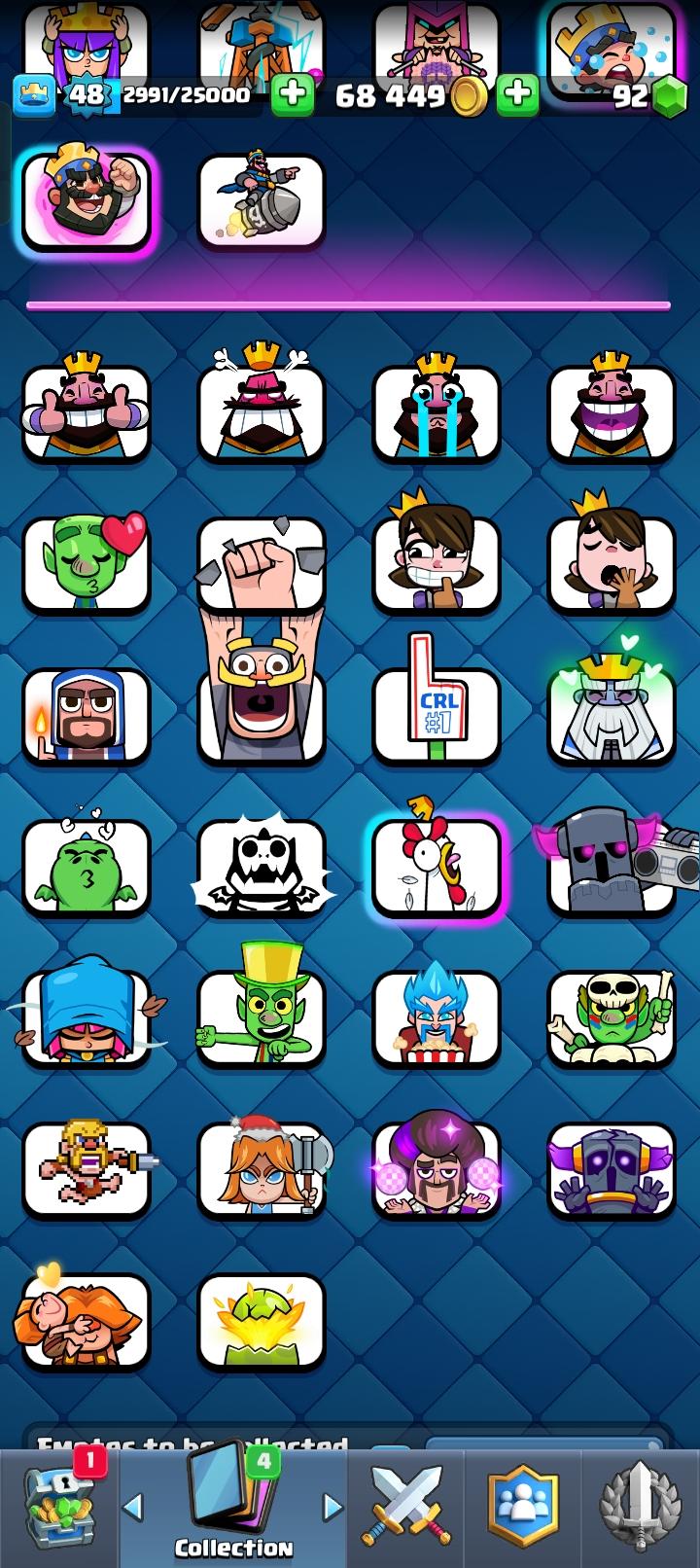Add more gold with the plus button

pyautogui.click(x=518, y=95)
